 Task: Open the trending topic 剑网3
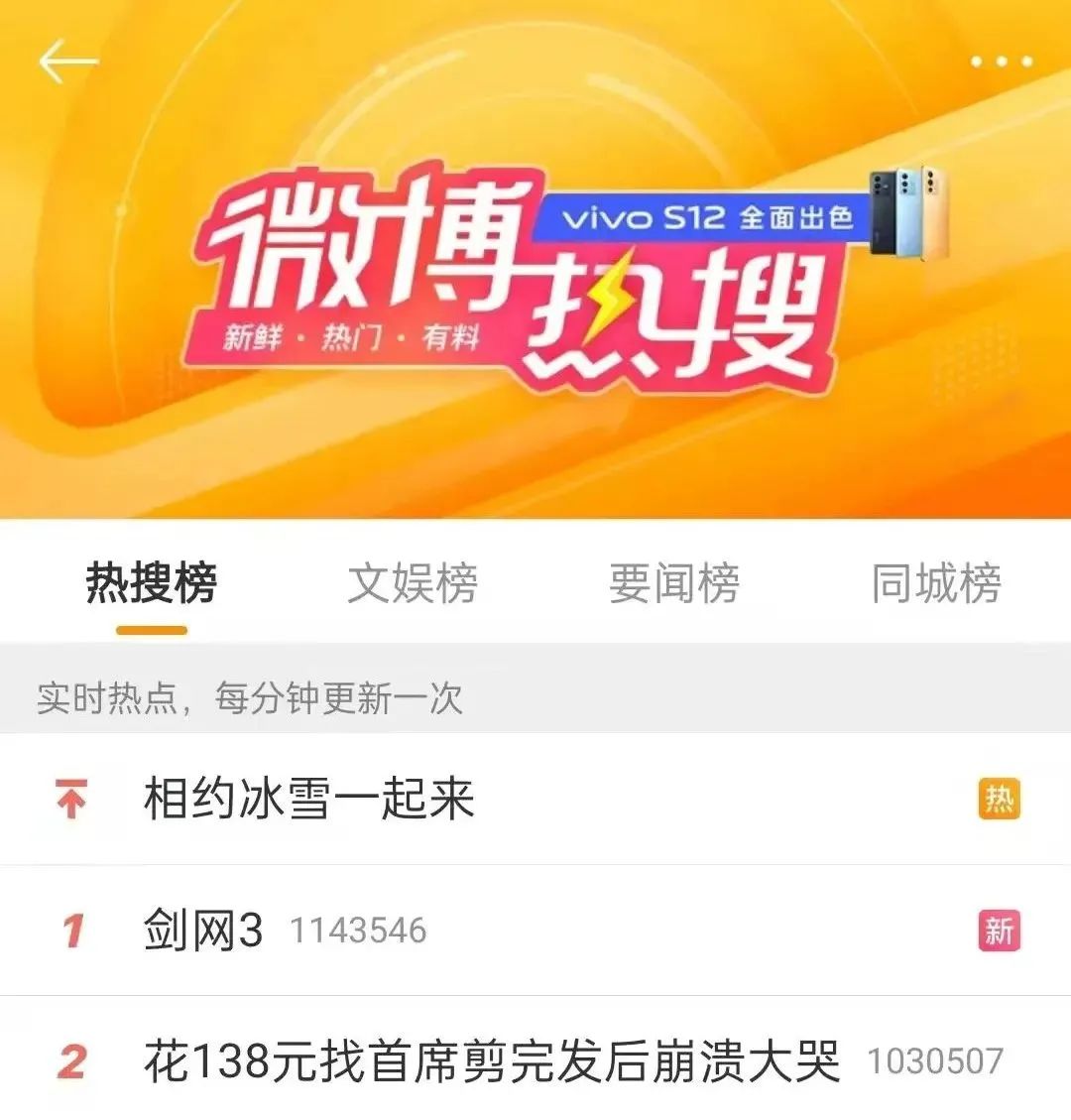[204, 931]
